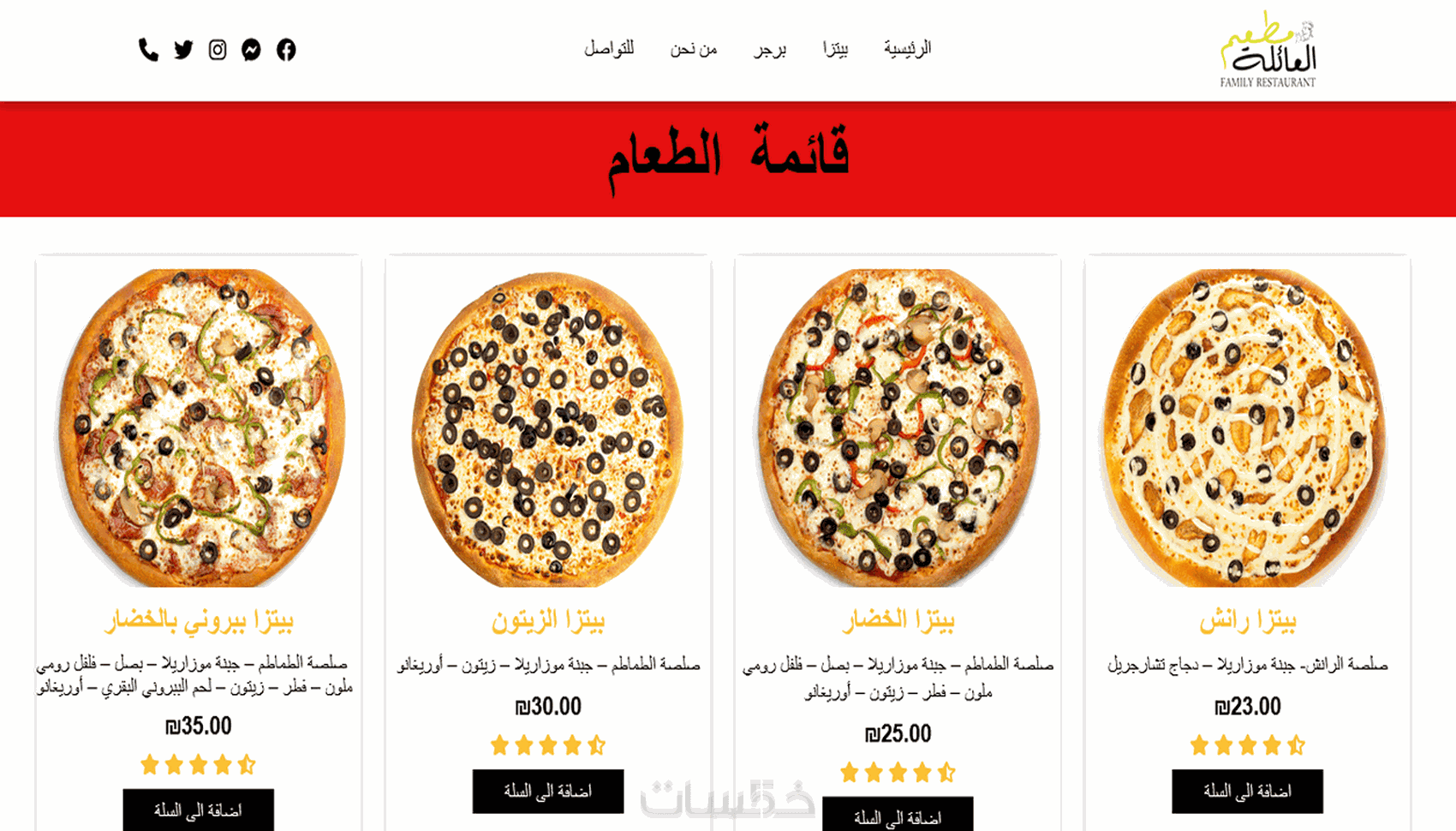
Task: Visit the restaurant's Twitter page
Action: [x=183, y=50]
